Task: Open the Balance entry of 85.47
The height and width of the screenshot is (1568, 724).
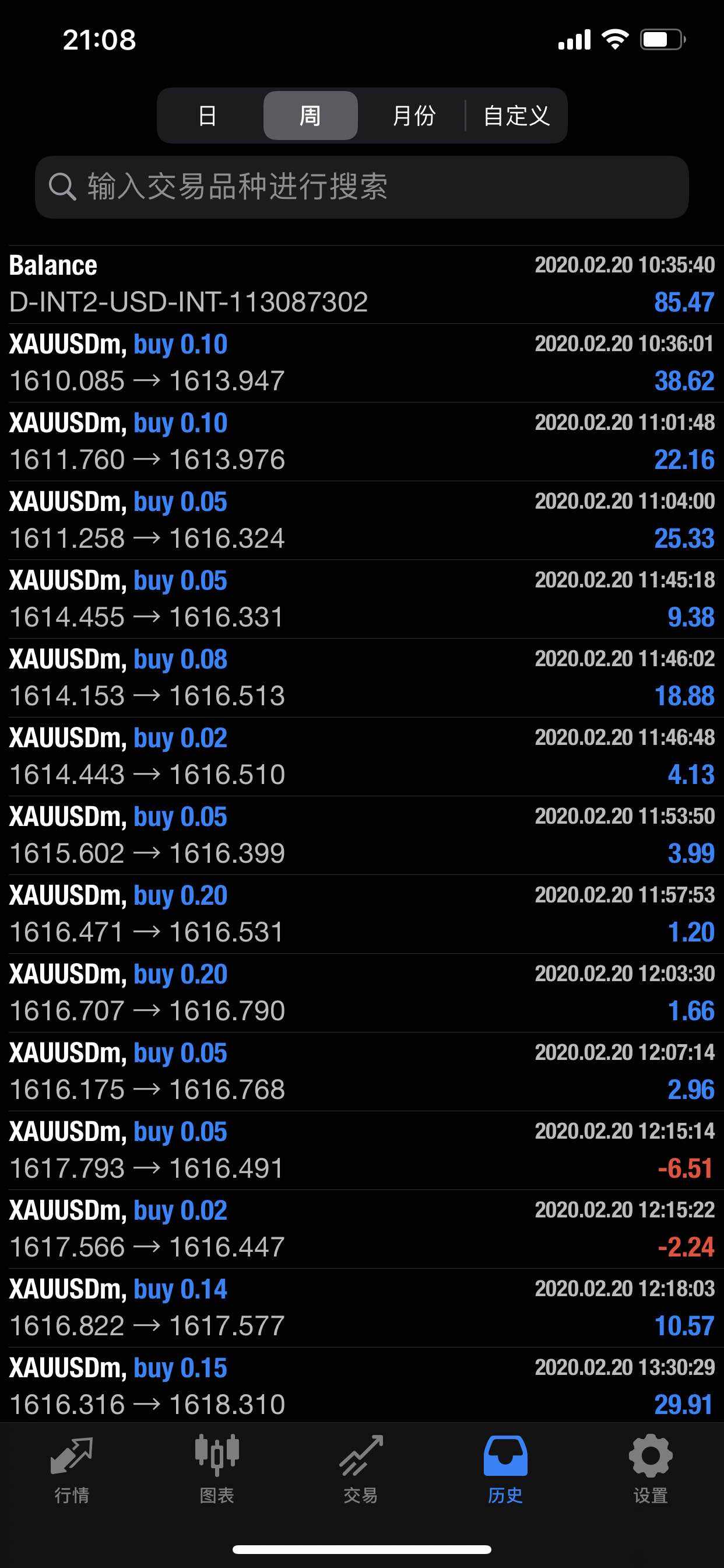Action: click(361, 284)
